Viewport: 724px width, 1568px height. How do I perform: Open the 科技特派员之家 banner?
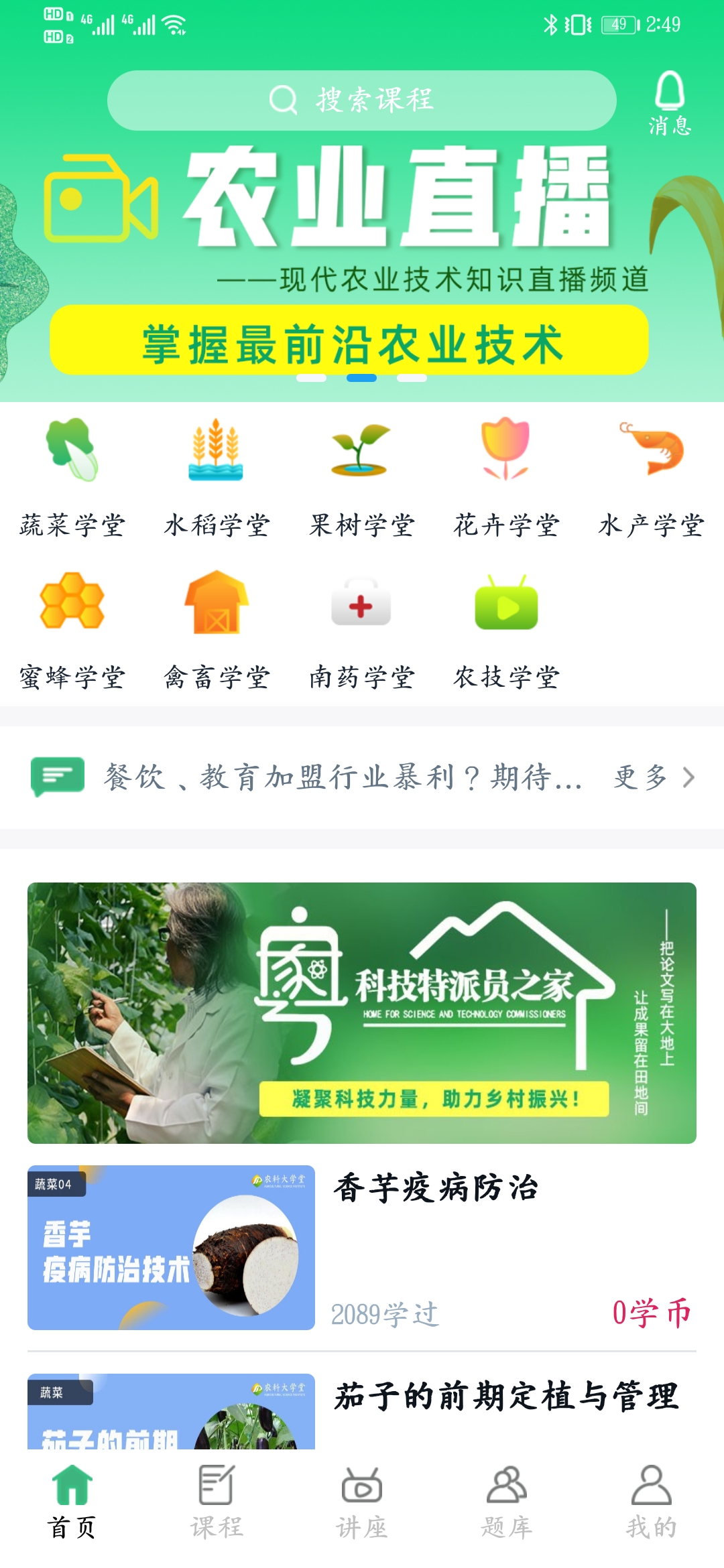362,1012
